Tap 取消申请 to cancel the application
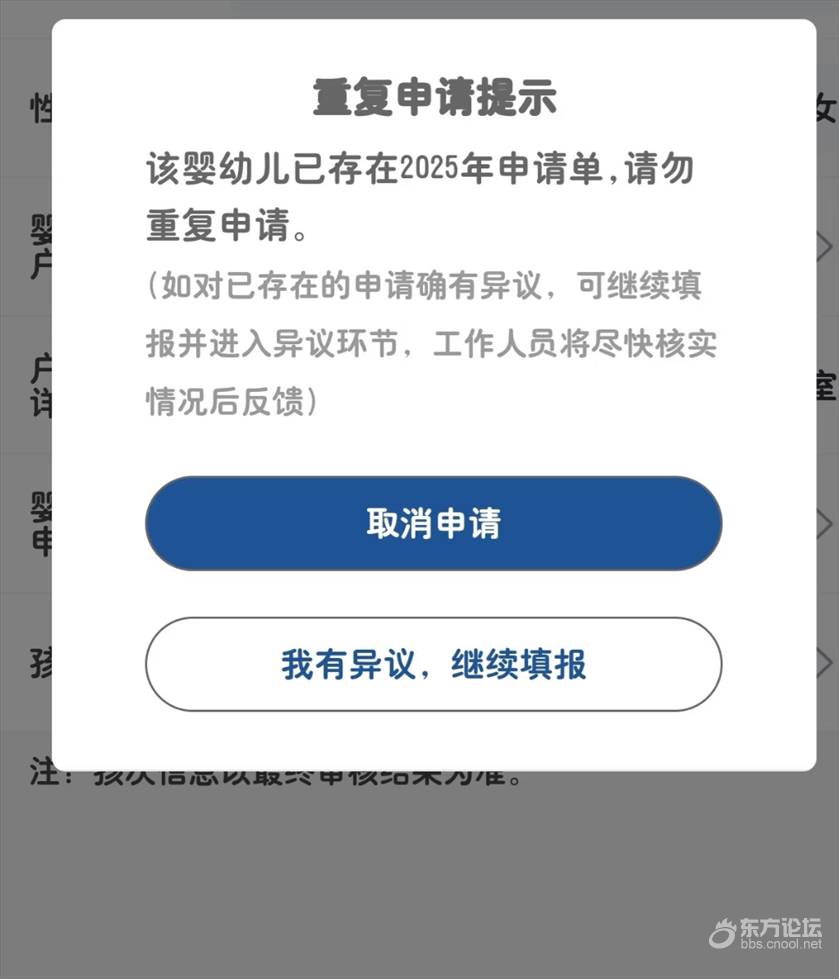This screenshot has width=839, height=979. coord(433,524)
